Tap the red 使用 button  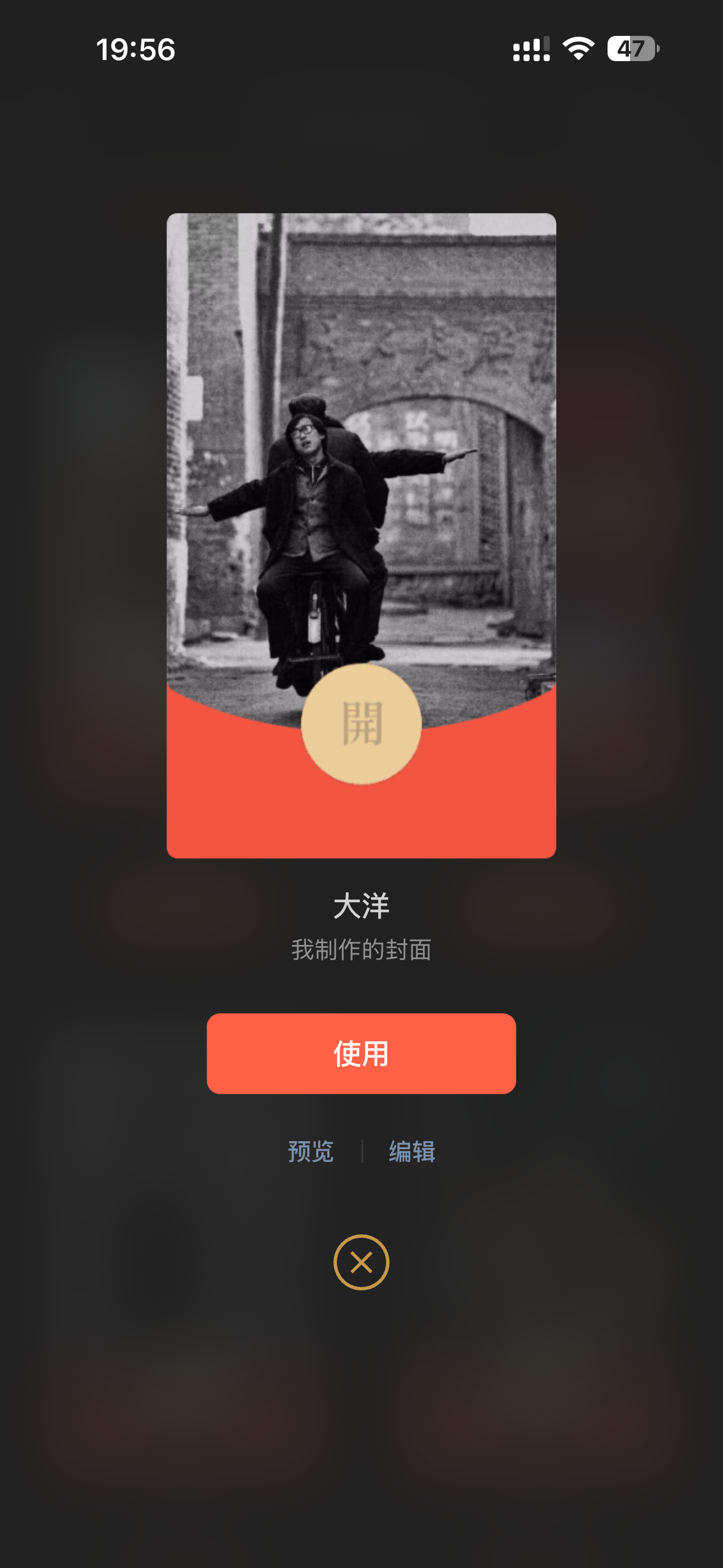[x=361, y=1053]
